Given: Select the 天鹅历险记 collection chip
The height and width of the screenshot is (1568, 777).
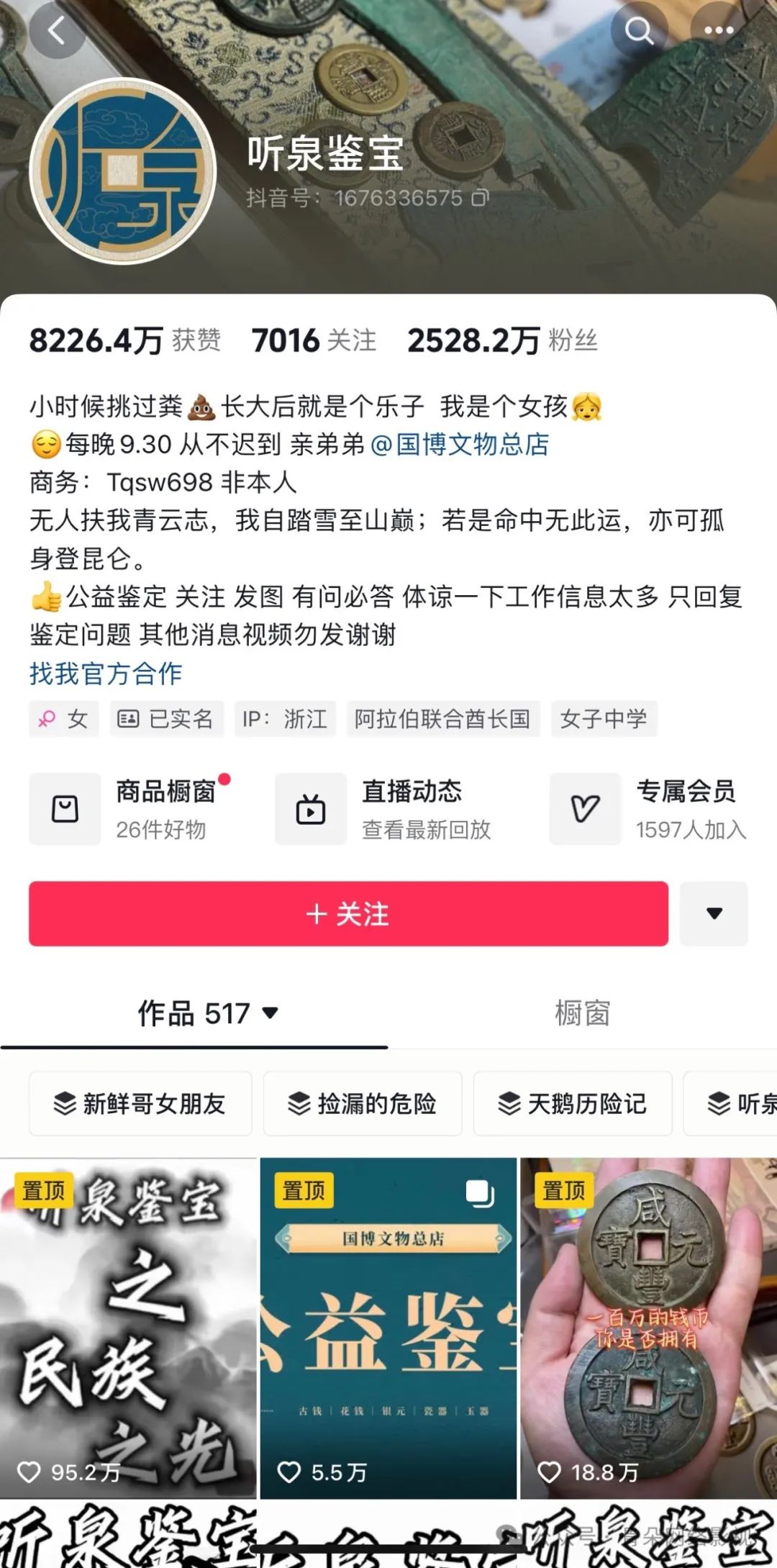Looking at the screenshot, I should [573, 1103].
